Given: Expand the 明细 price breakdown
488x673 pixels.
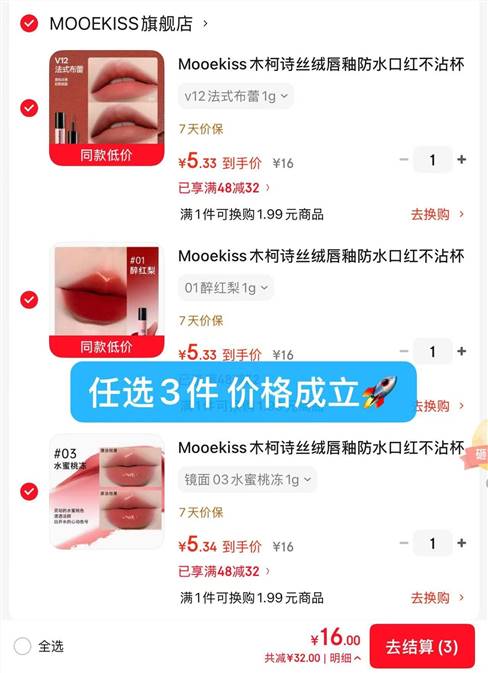Looking at the screenshot, I should click(x=345, y=658).
